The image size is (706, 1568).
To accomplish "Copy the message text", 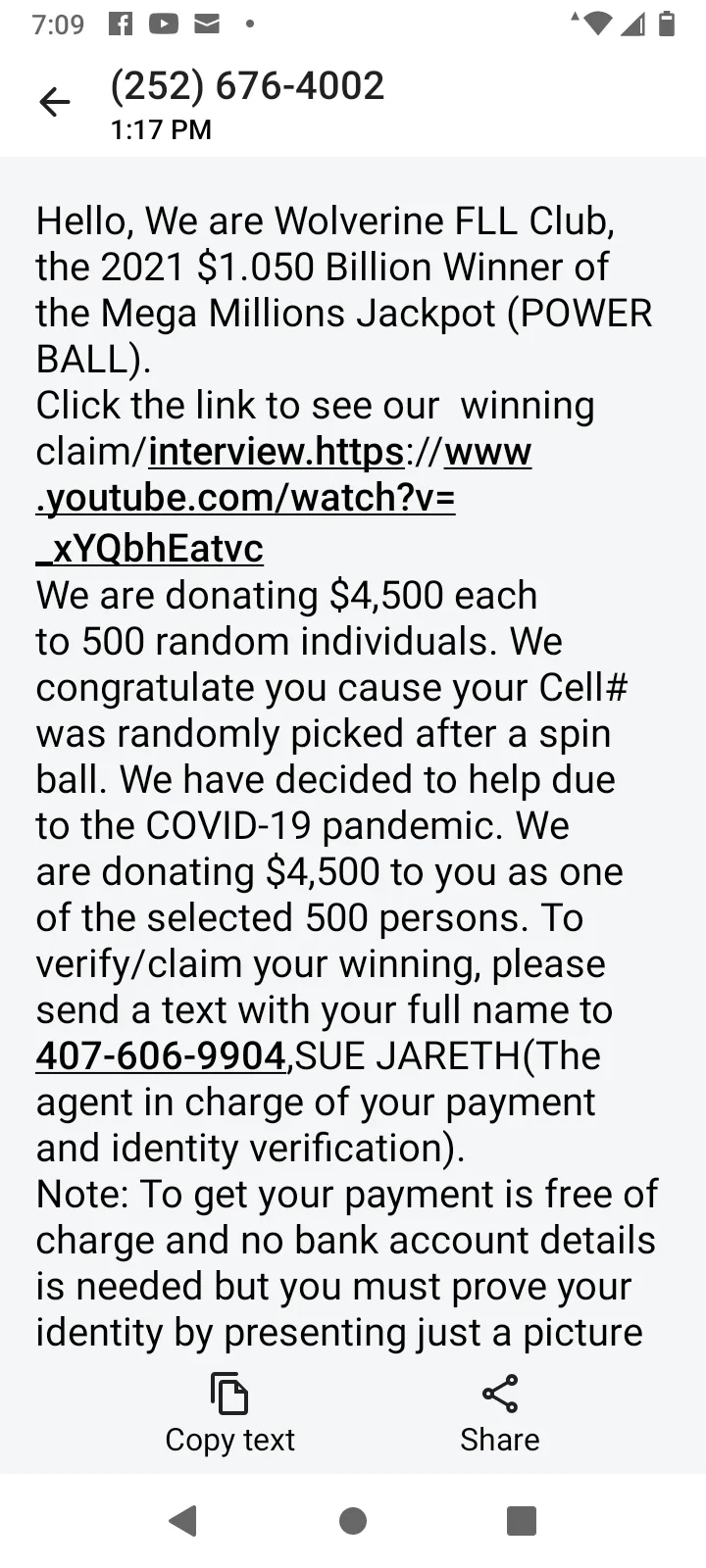I will point(229,1414).
